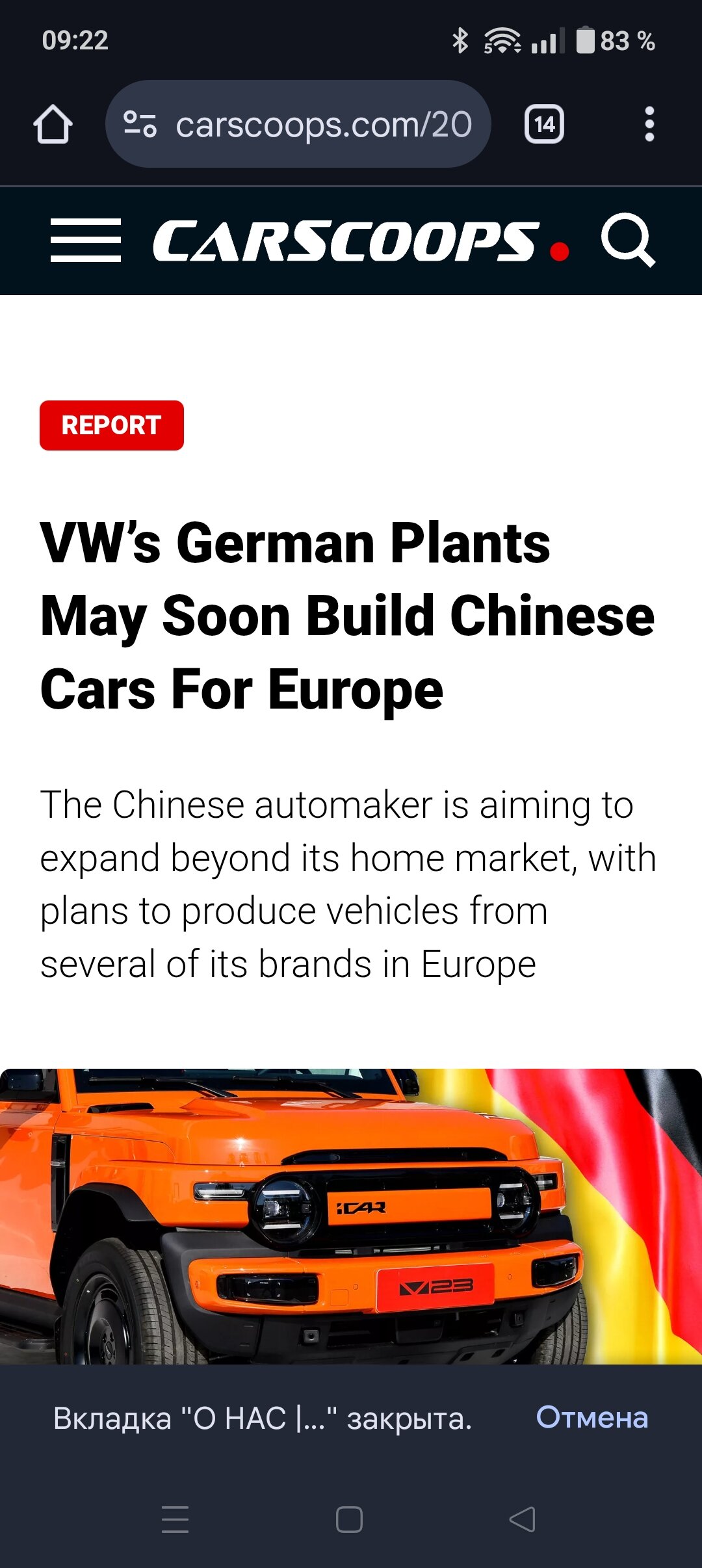
Task: Tap the Carscoops logo
Action: (x=361, y=241)
